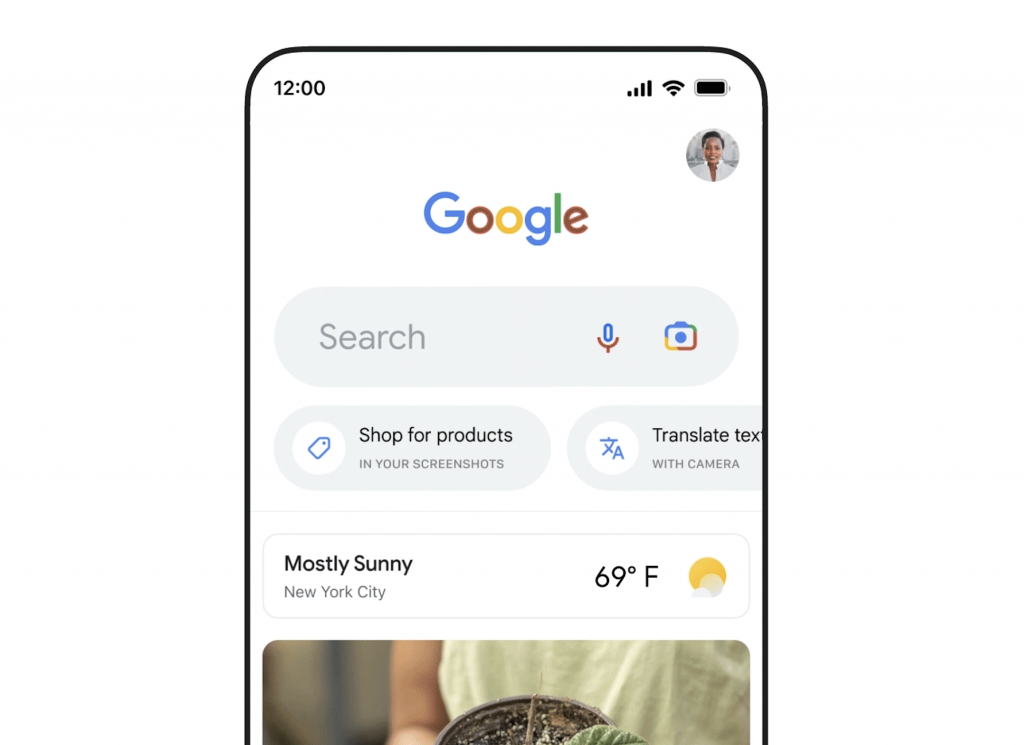Tap the Search box
The height and width of the screenshot is (745, 1024).
(x=430, y=337)
